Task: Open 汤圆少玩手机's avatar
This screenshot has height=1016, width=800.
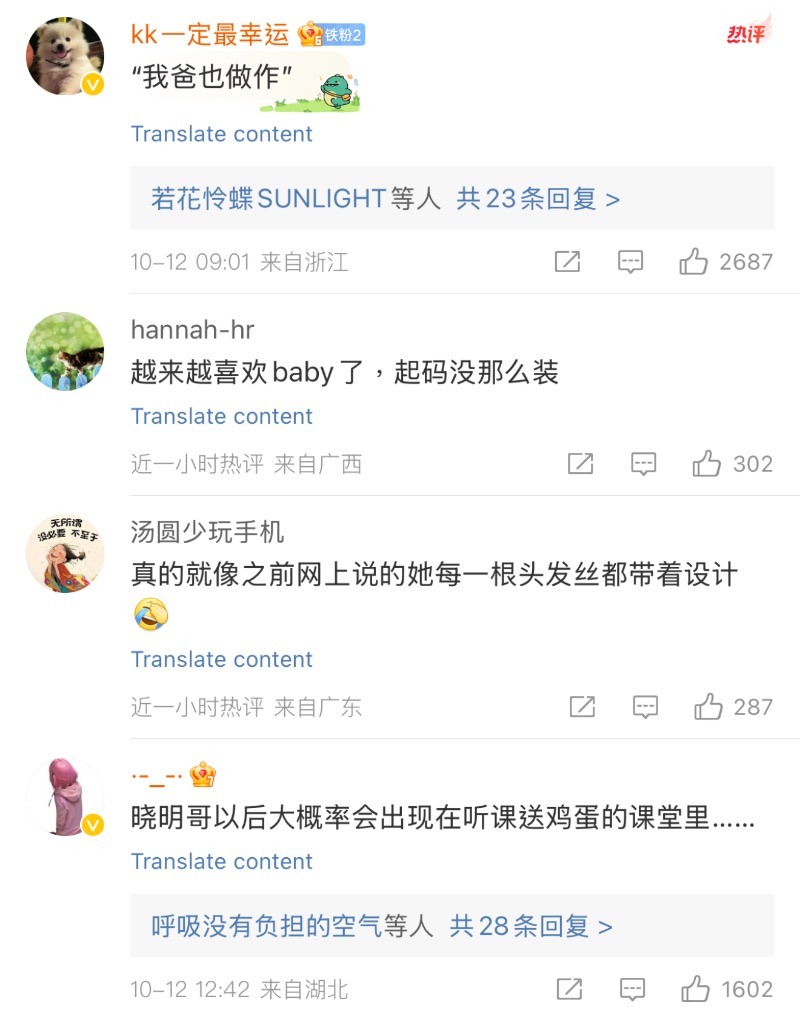Action: (65, 554)
